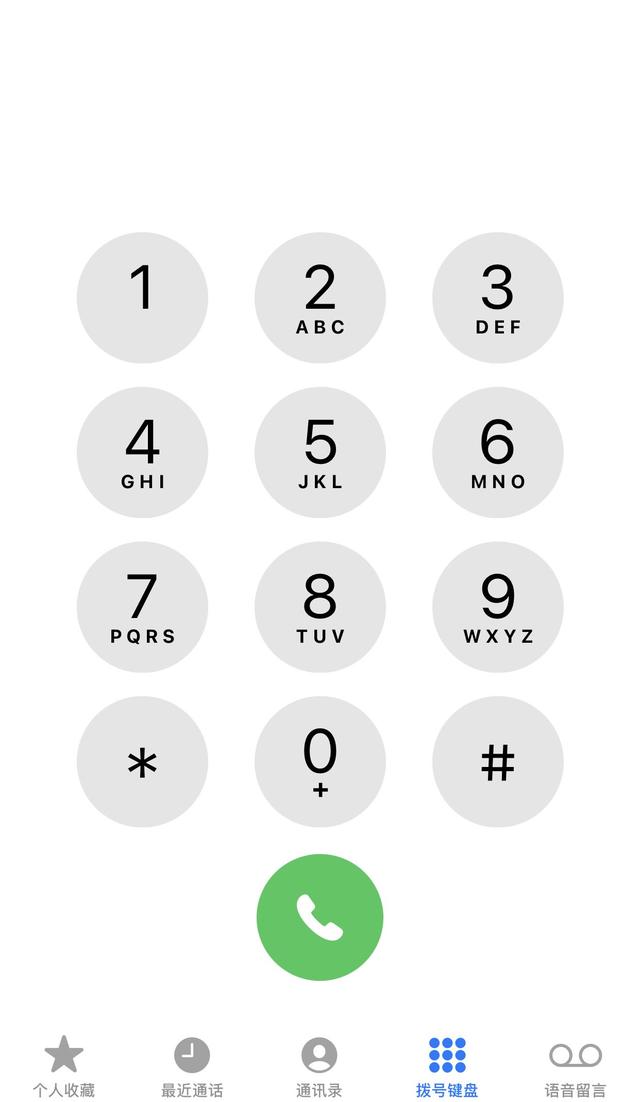Dial the 8 TUV key
Viewport: 640px width, 1102px height.
click(x=320, y=607)
